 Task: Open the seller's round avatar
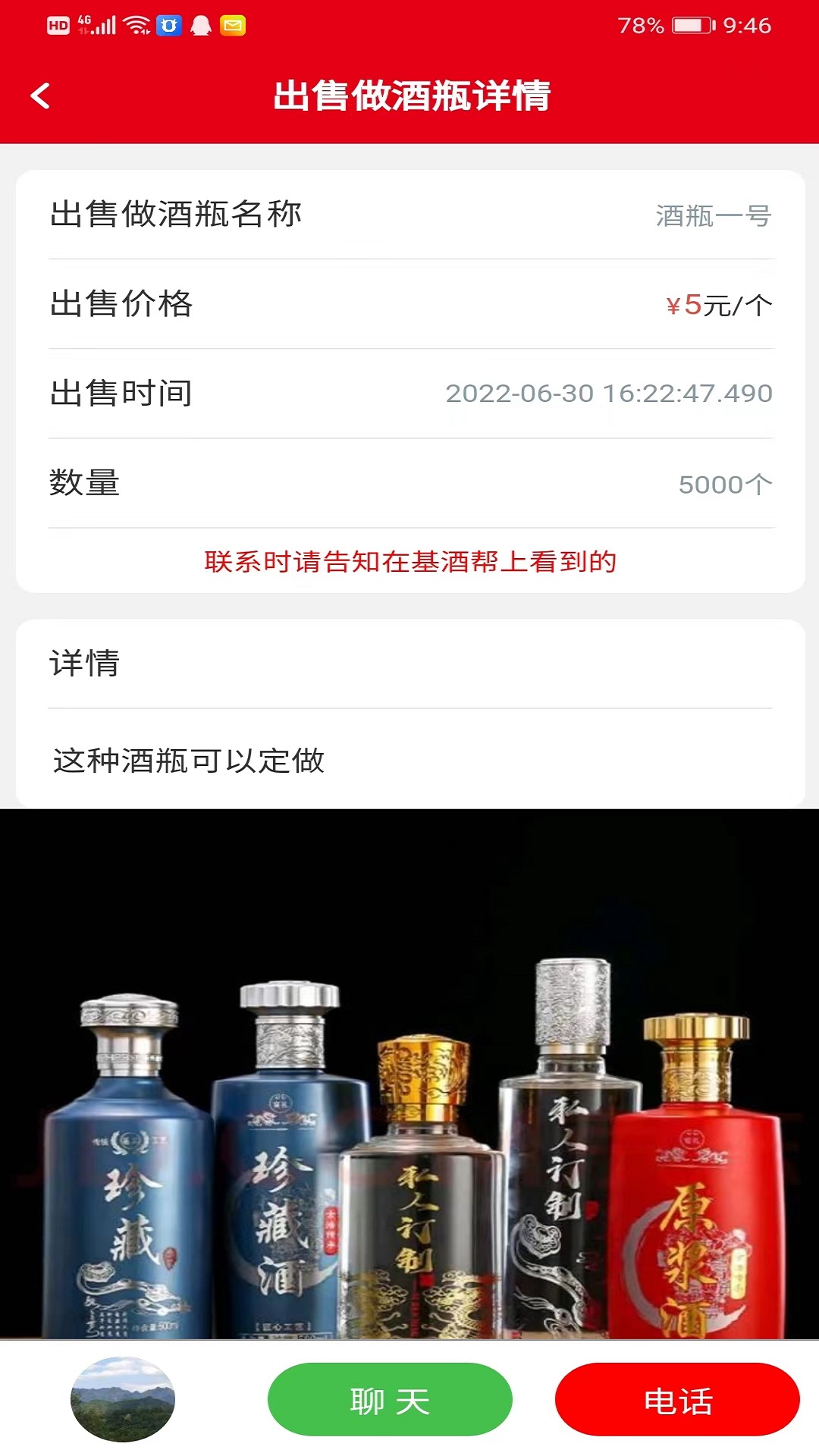123,1400
